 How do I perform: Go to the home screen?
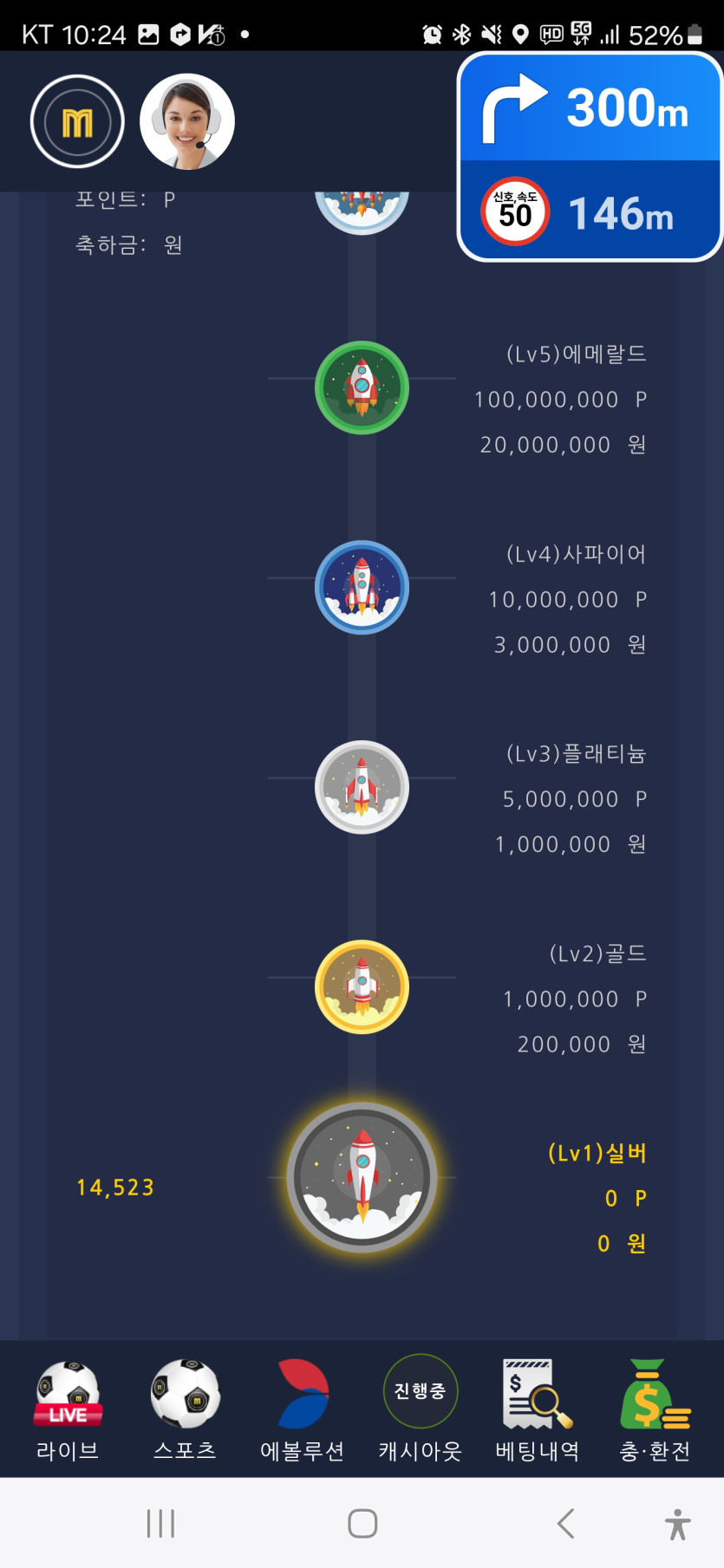[362, 1523]
